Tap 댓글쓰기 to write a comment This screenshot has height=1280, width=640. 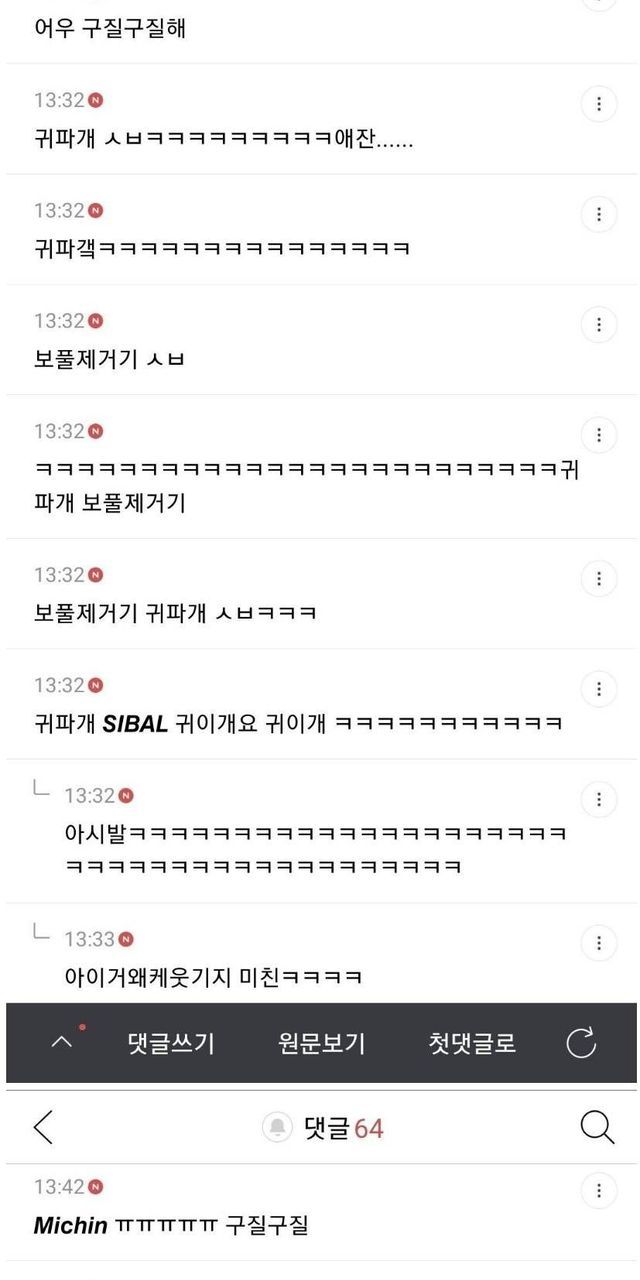[x=171, y=1044]
